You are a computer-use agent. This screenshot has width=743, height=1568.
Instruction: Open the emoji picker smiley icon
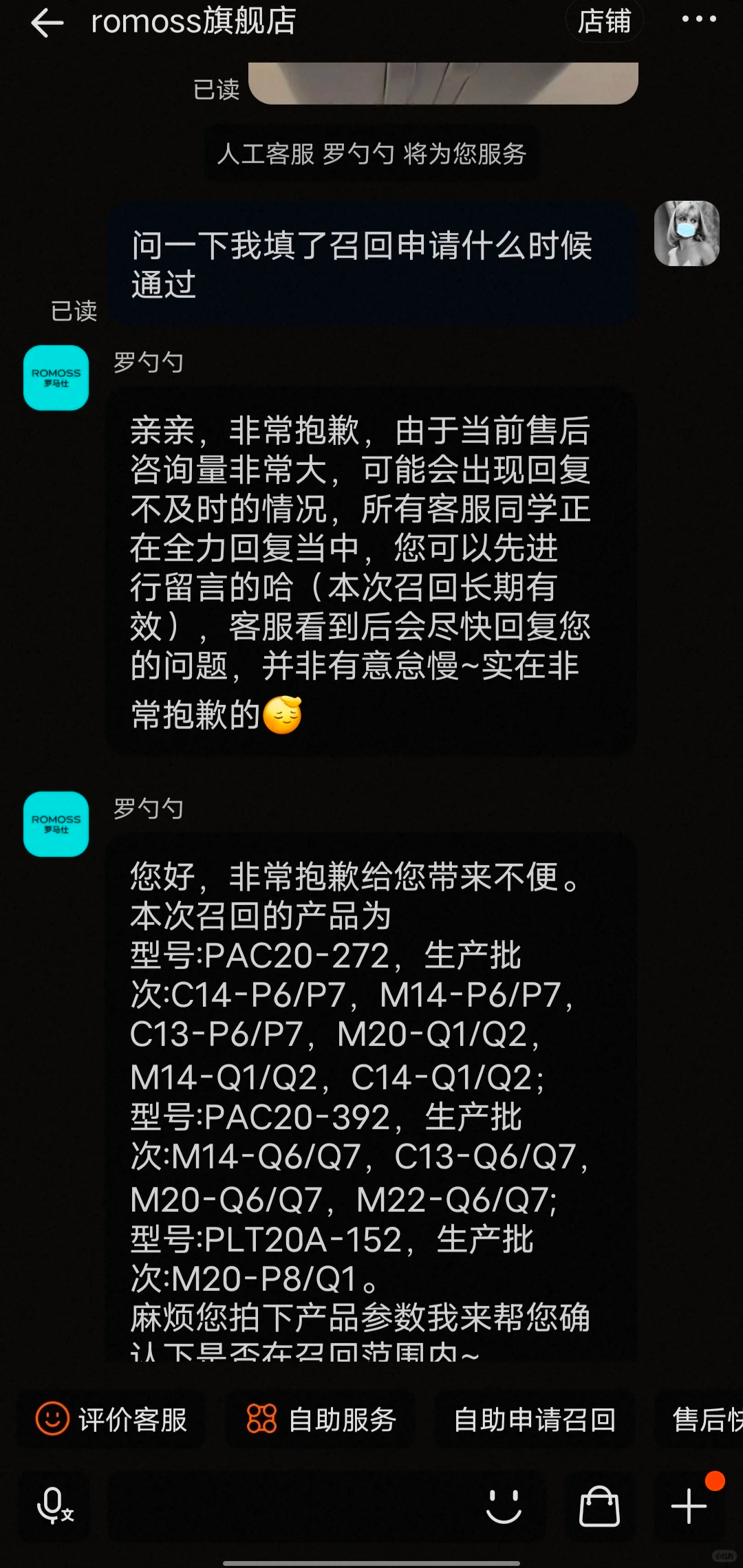point(506,1512)
